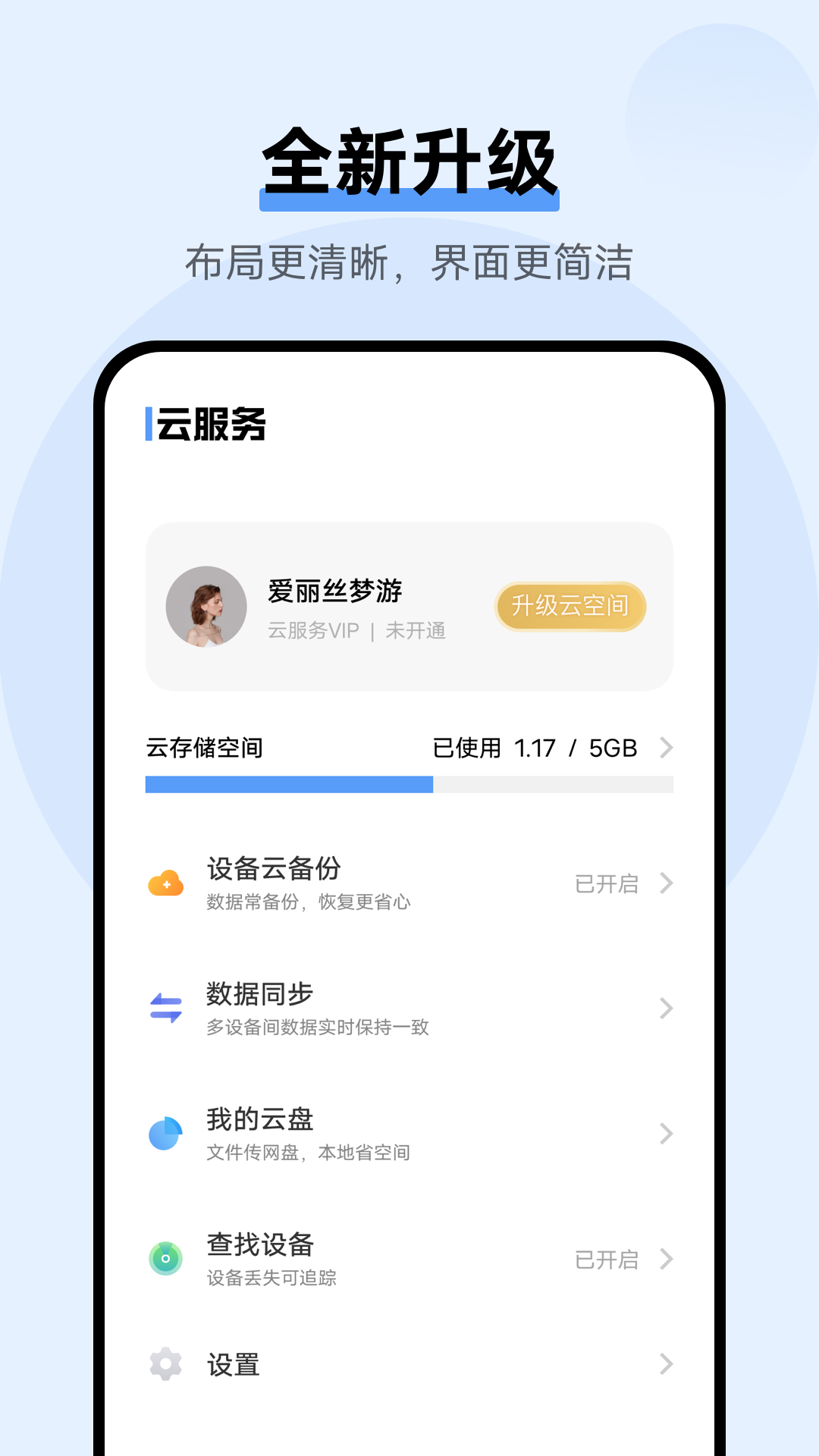Select the 云服务 page title
The width and height of the screenshot is (819, 1456).
[213, 426]
